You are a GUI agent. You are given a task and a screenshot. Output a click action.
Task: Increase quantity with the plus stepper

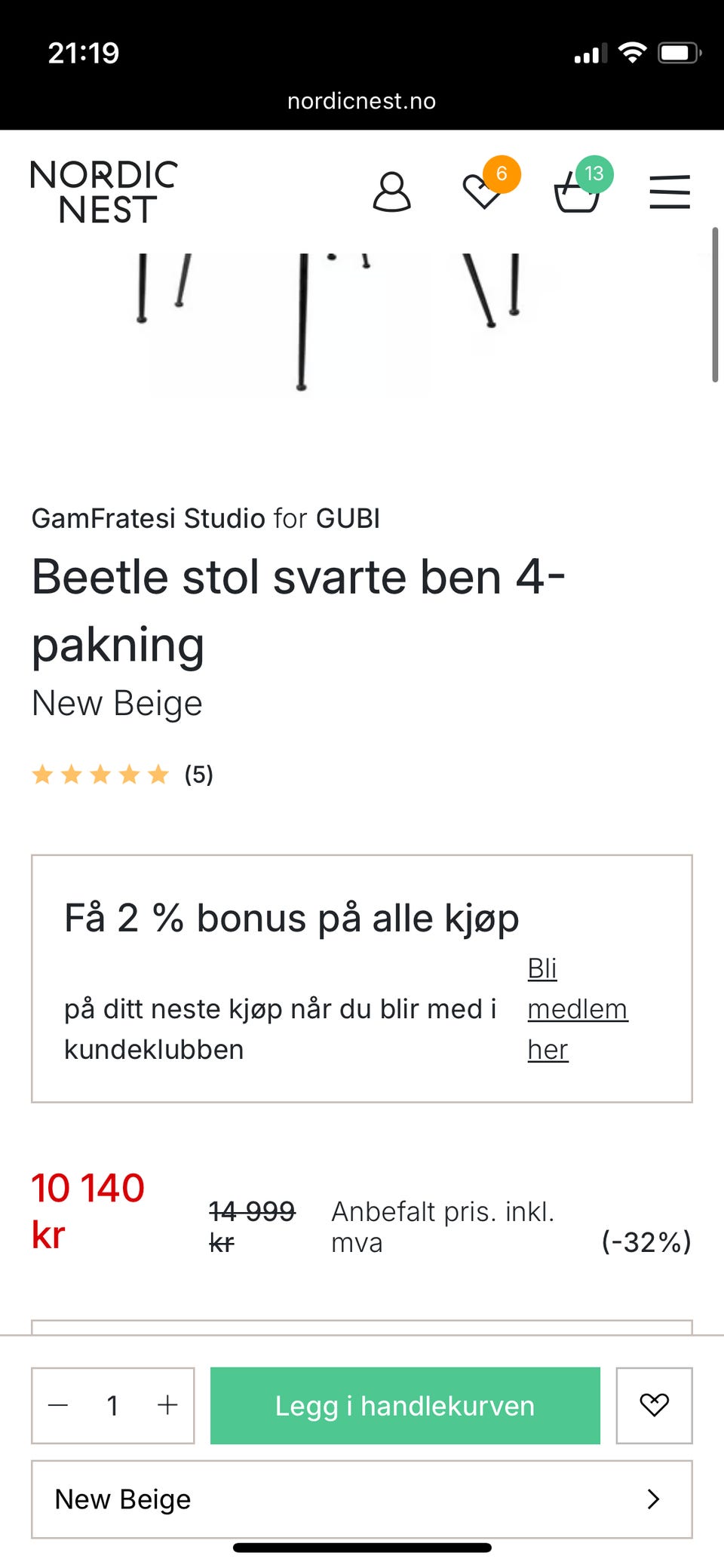(x=167, y=1406)
